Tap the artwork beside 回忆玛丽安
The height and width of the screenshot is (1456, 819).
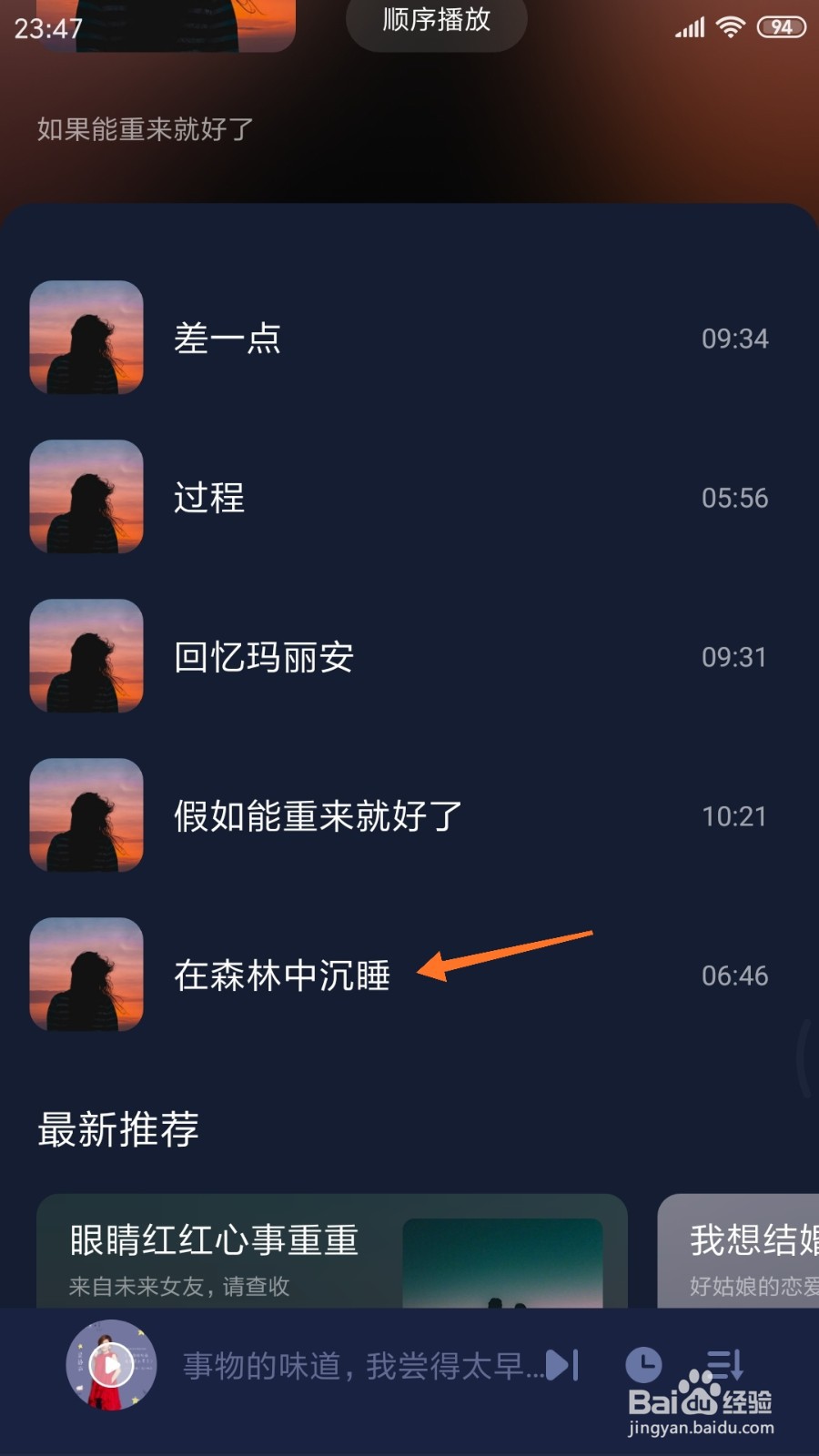click(86, 656)
